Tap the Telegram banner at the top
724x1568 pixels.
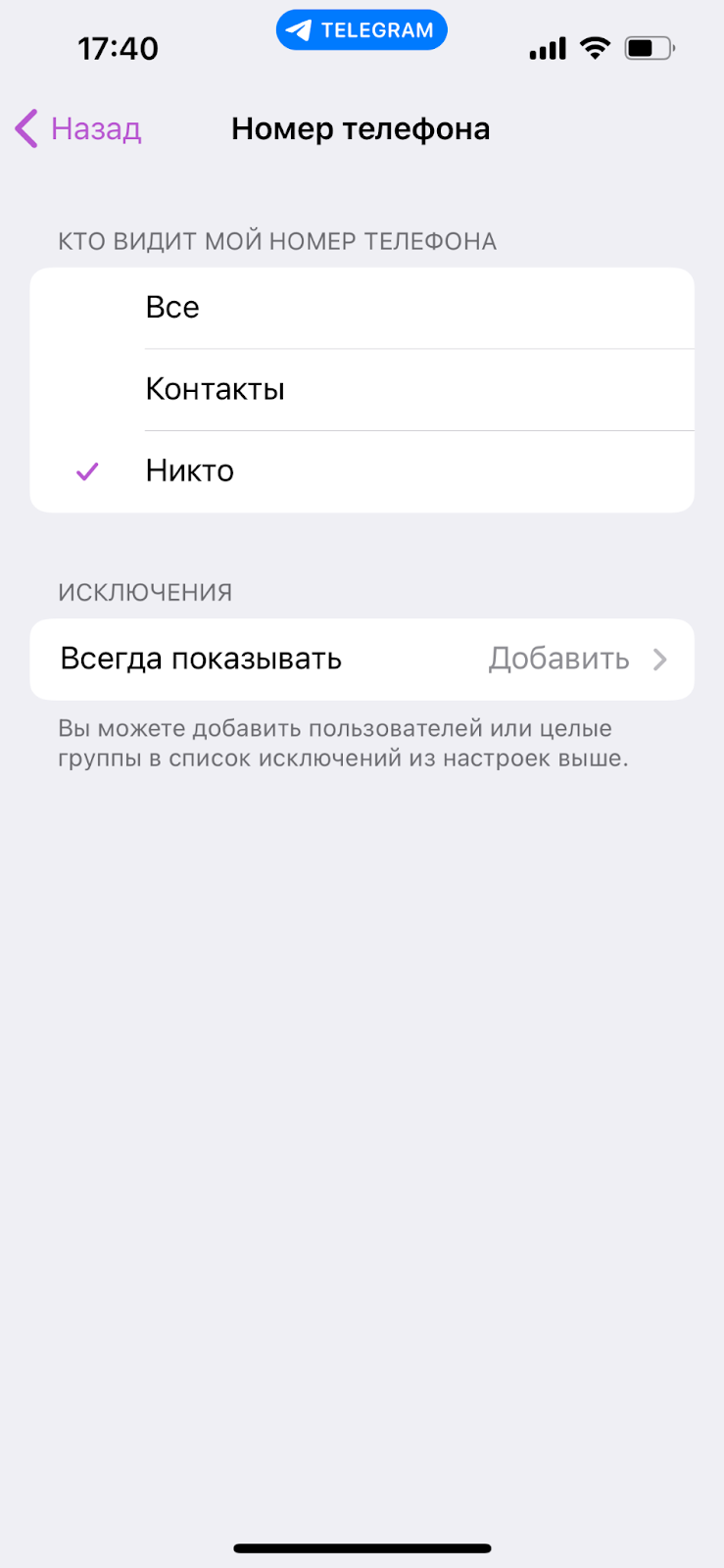tap(361, 29)
